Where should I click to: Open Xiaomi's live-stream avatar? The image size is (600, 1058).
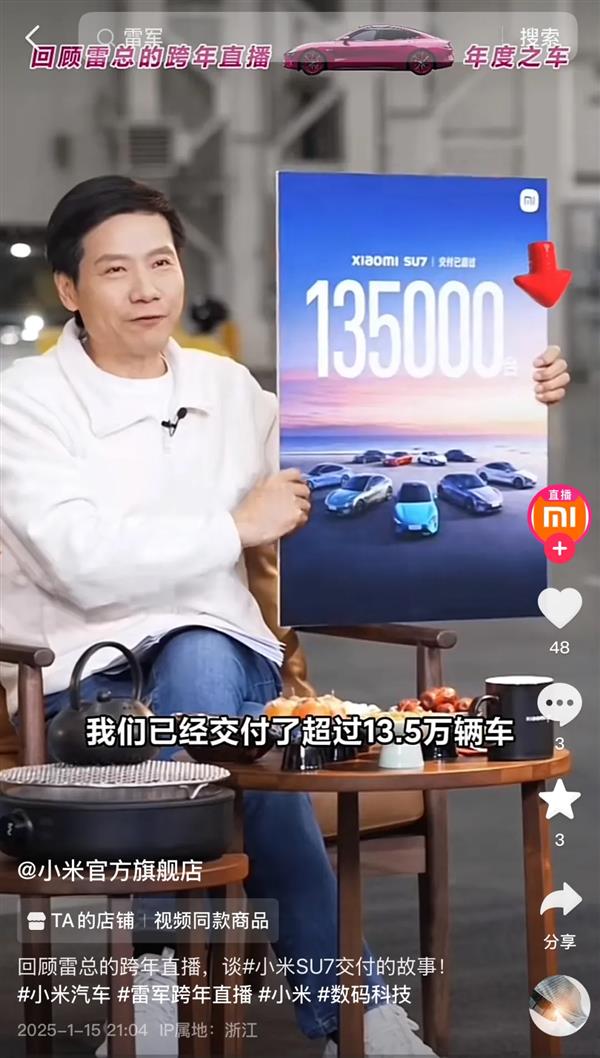pyautogui.click(x=559, y=515)
